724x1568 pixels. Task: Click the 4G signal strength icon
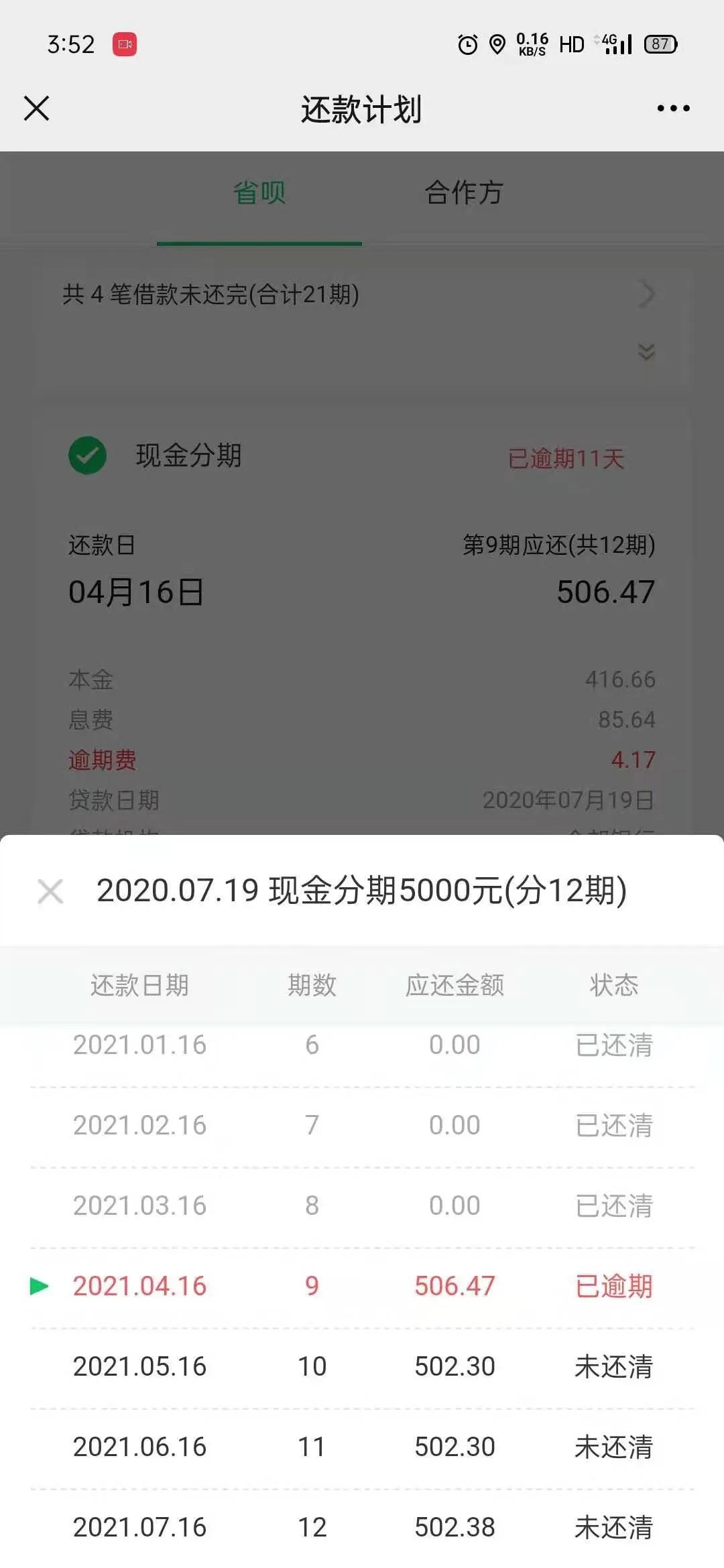click(618, 44)
